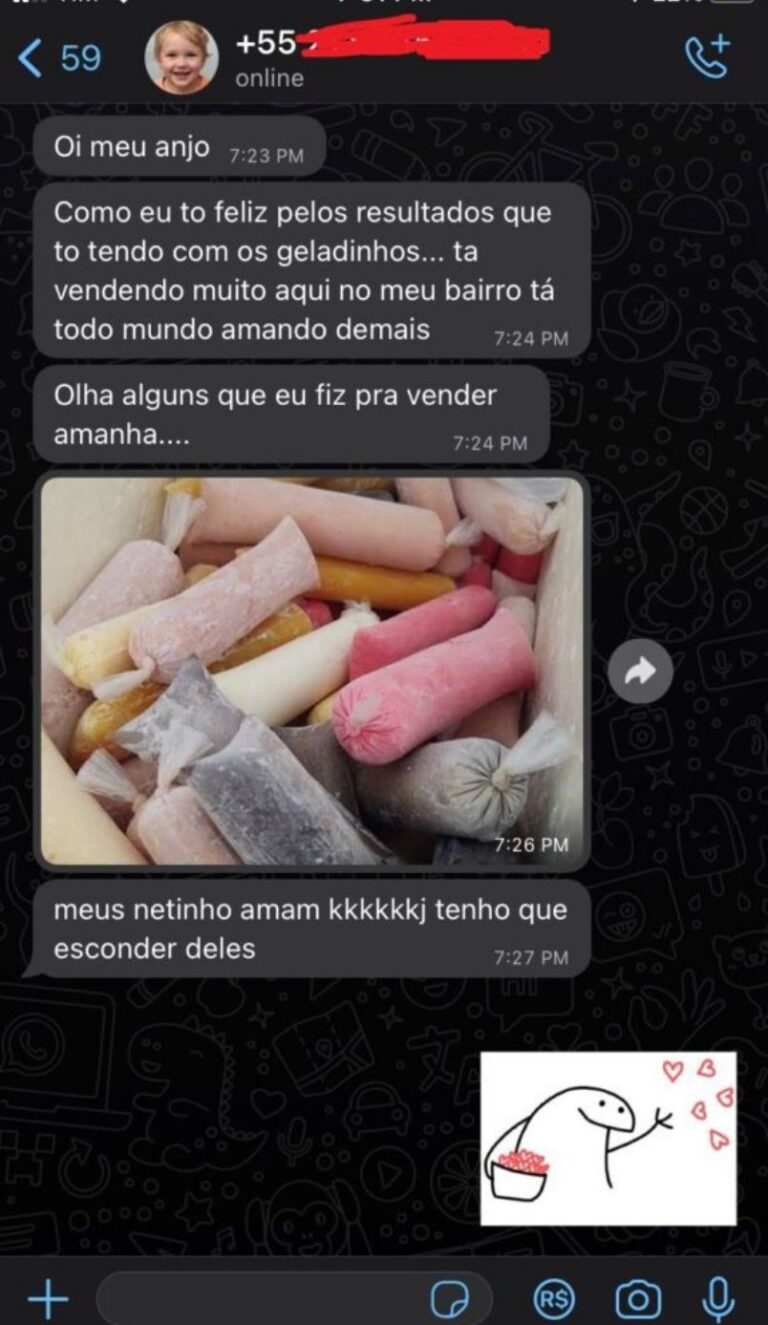Start a call with this contact

click(706, 57)
